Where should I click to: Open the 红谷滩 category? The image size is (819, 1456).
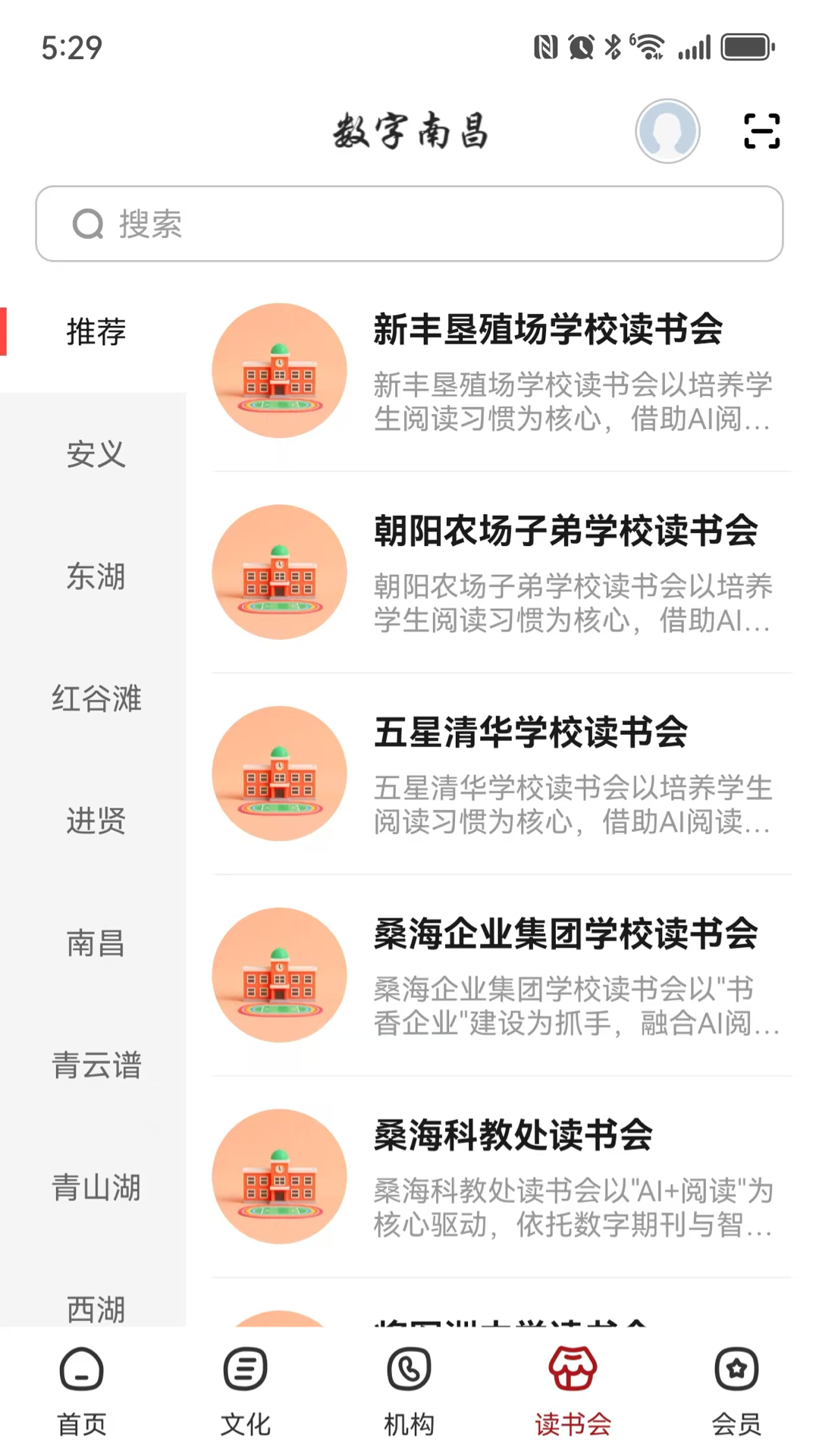point(96,700)
